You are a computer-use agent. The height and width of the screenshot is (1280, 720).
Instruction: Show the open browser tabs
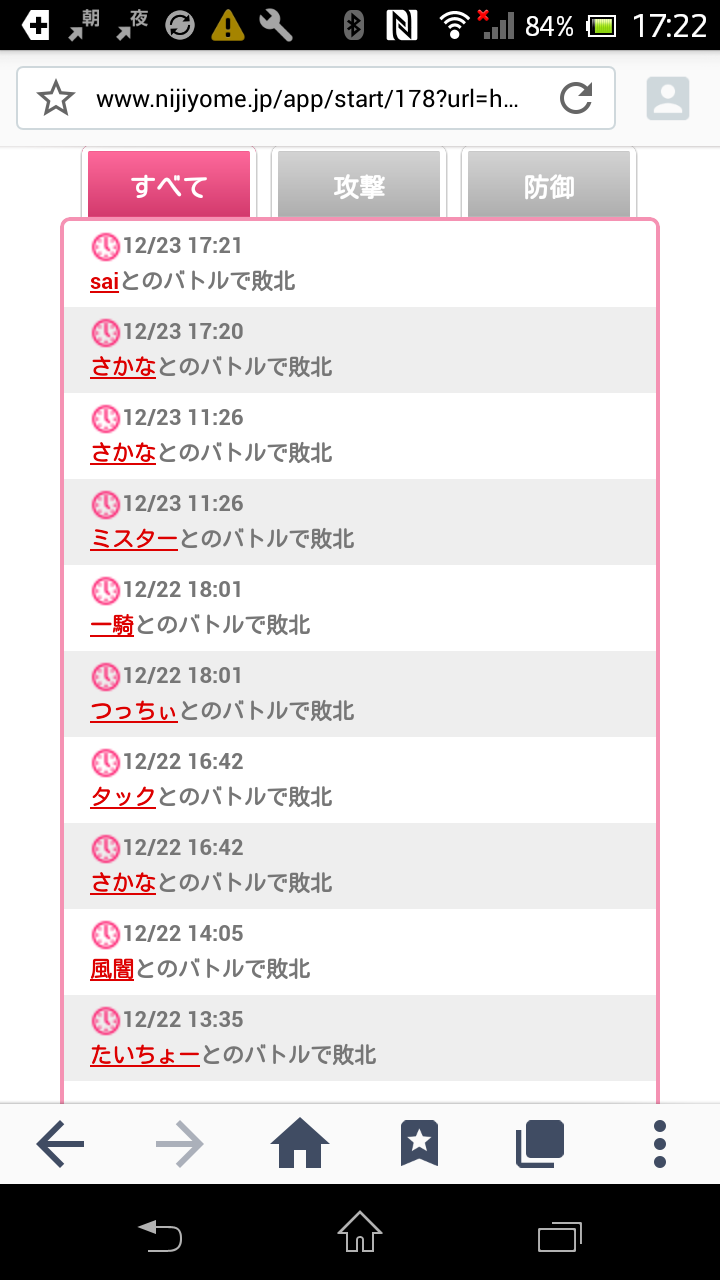click(540, 1144)
